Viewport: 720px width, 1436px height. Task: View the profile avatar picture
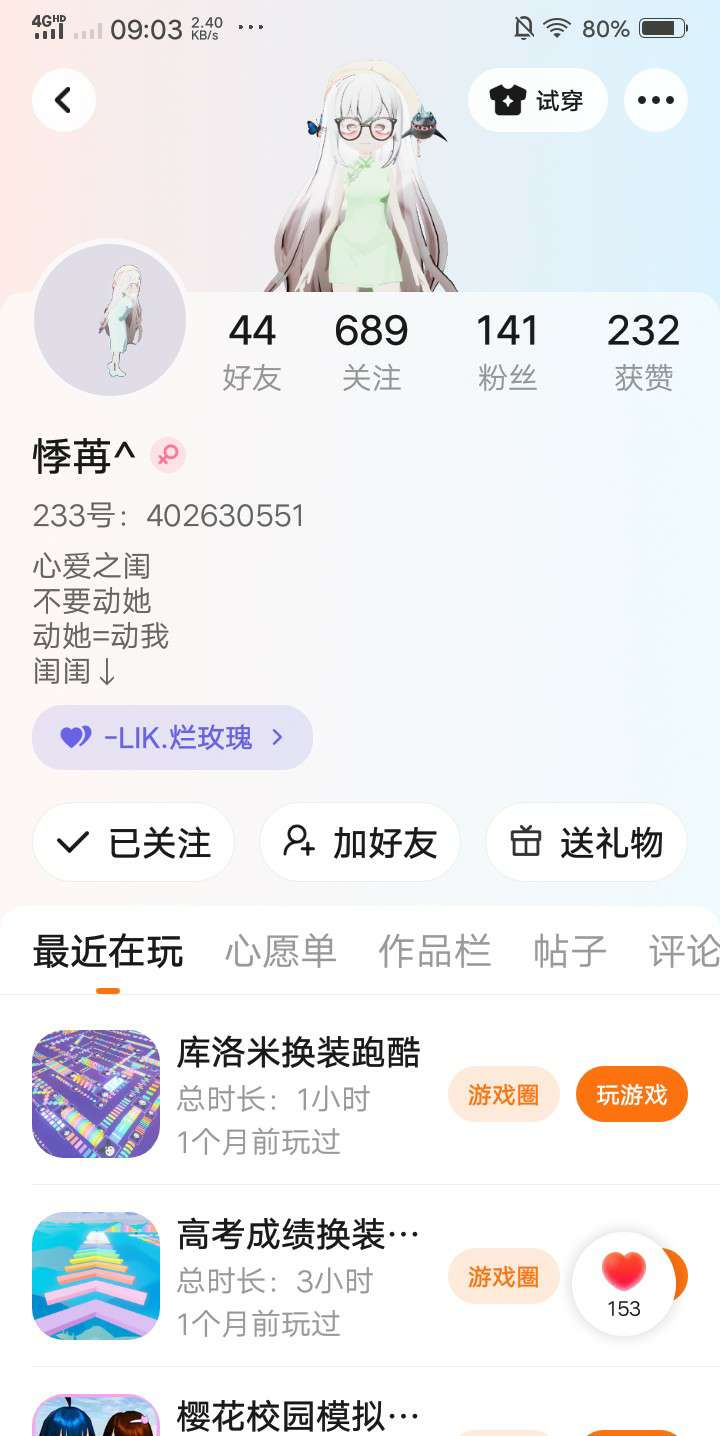point(110,320)
